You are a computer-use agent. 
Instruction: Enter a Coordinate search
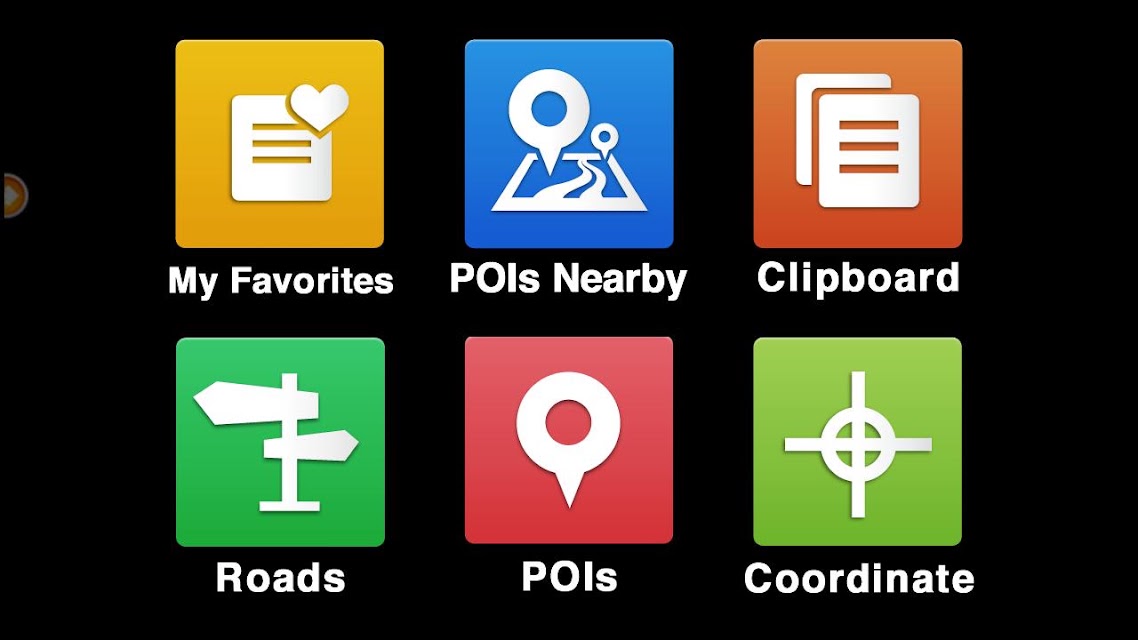pos(857,441)
